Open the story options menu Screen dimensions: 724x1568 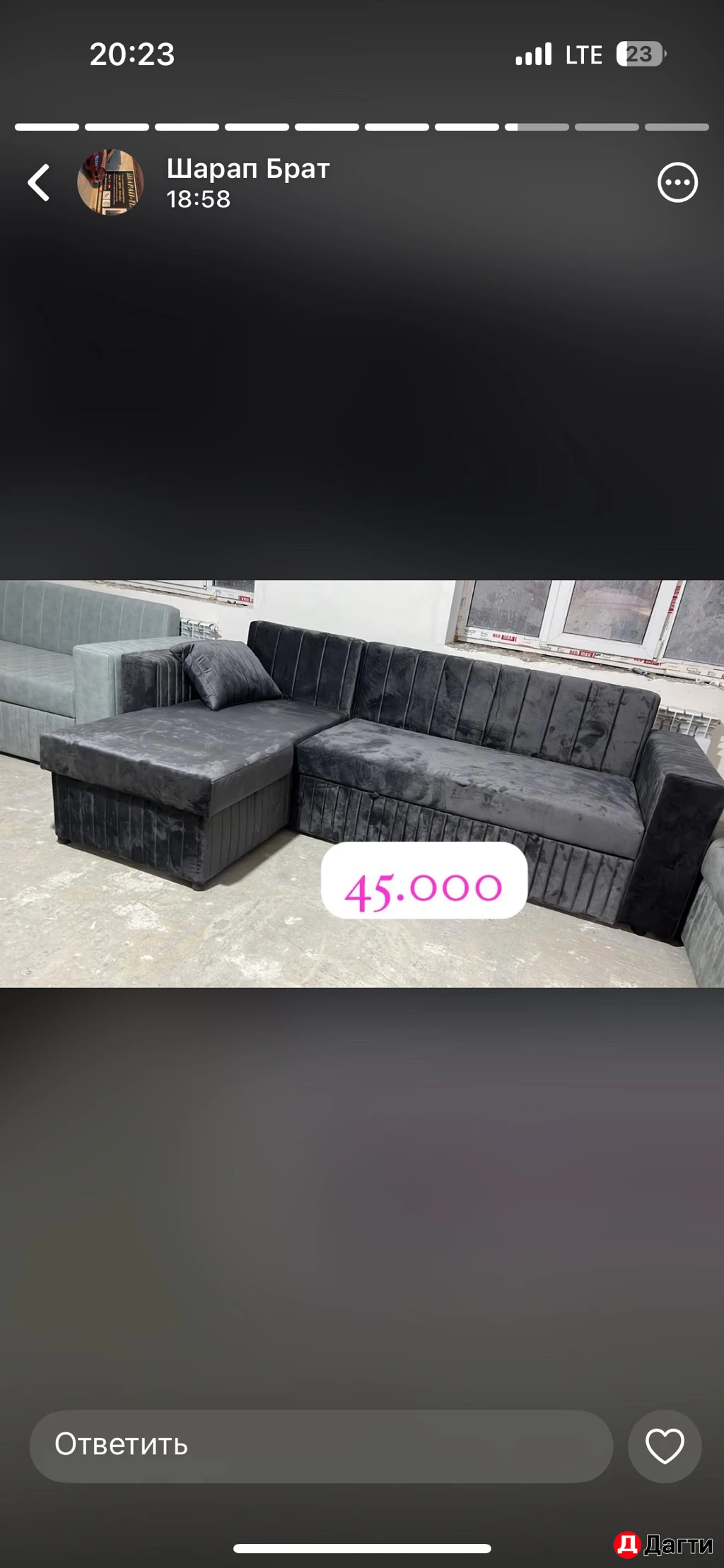pos(677,183)
